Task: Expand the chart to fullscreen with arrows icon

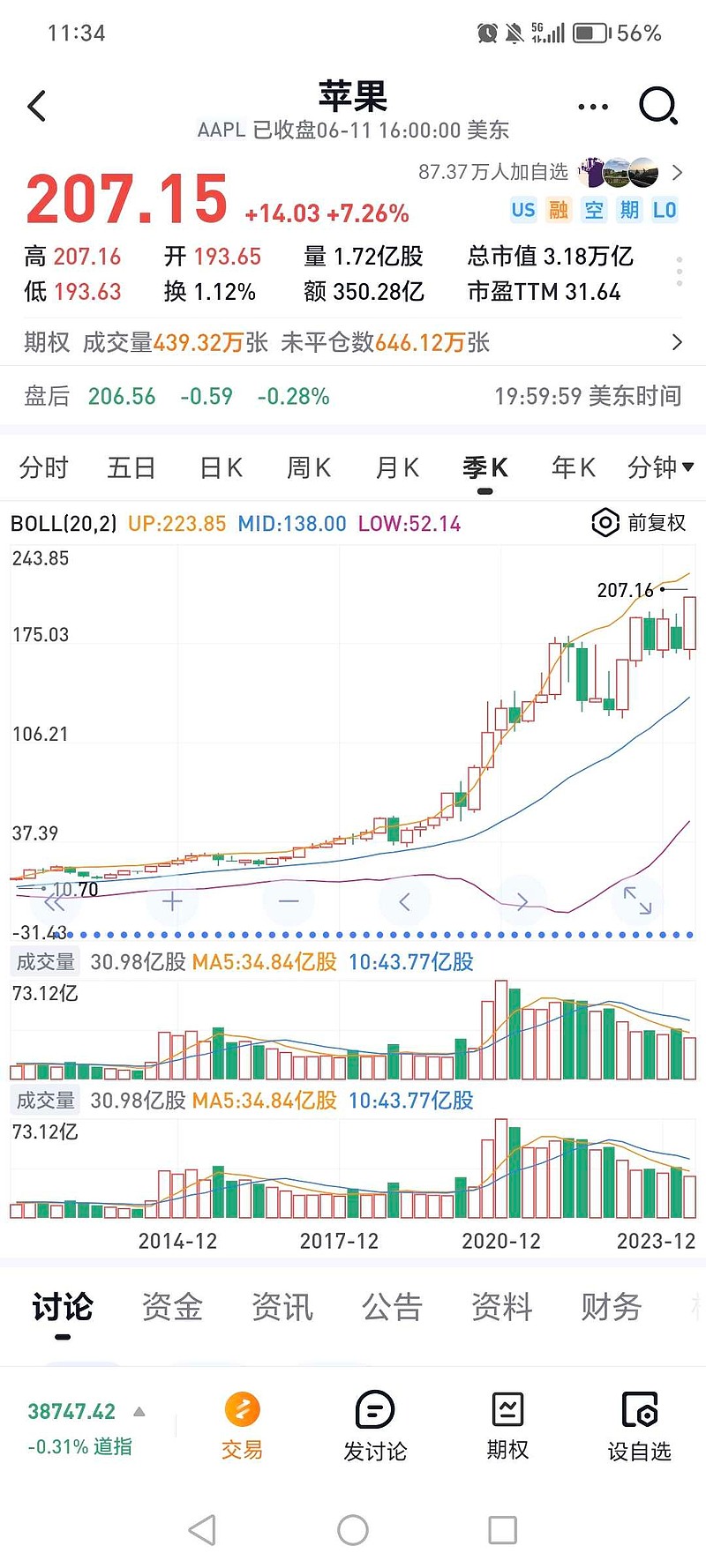Action: tap(639, 901)
